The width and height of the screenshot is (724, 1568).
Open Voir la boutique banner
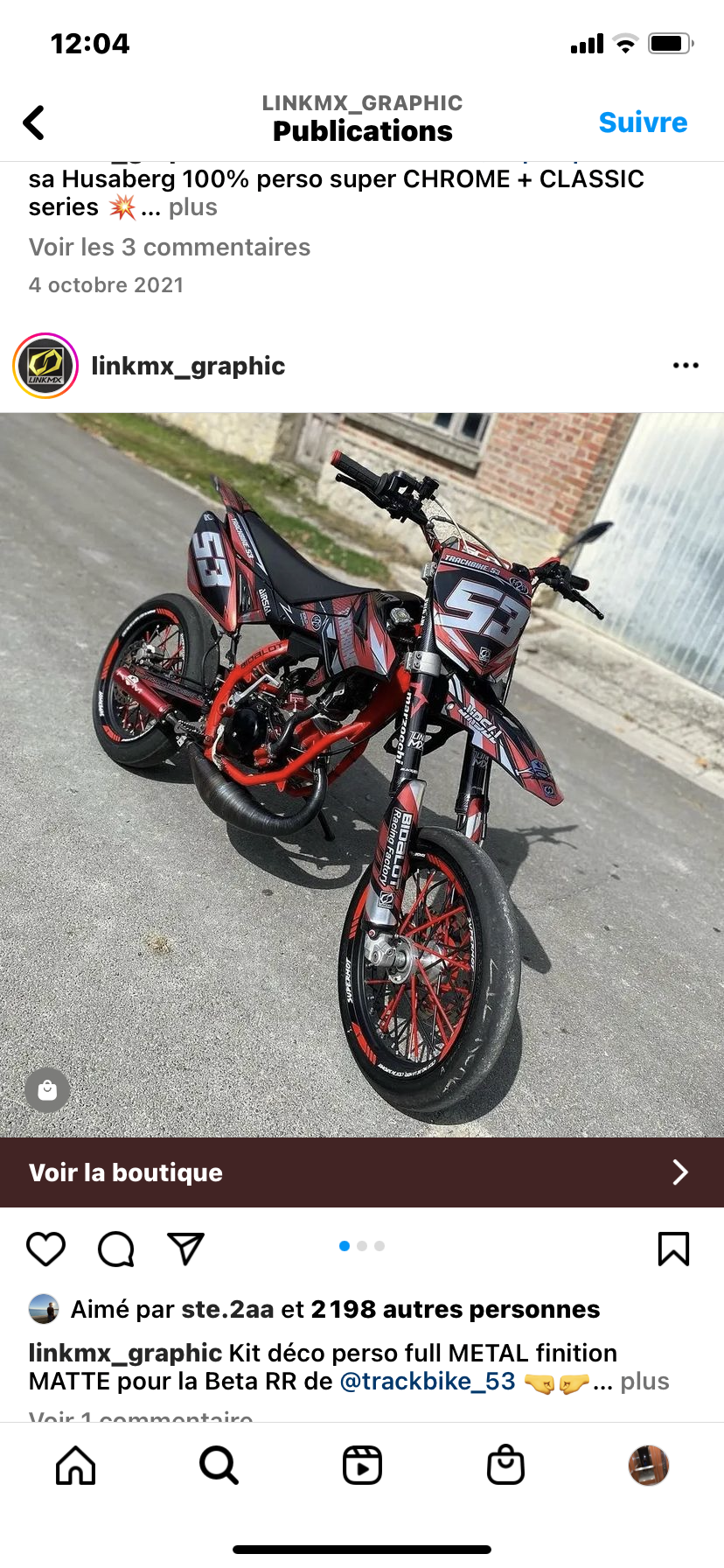(x=362, y=1172)
